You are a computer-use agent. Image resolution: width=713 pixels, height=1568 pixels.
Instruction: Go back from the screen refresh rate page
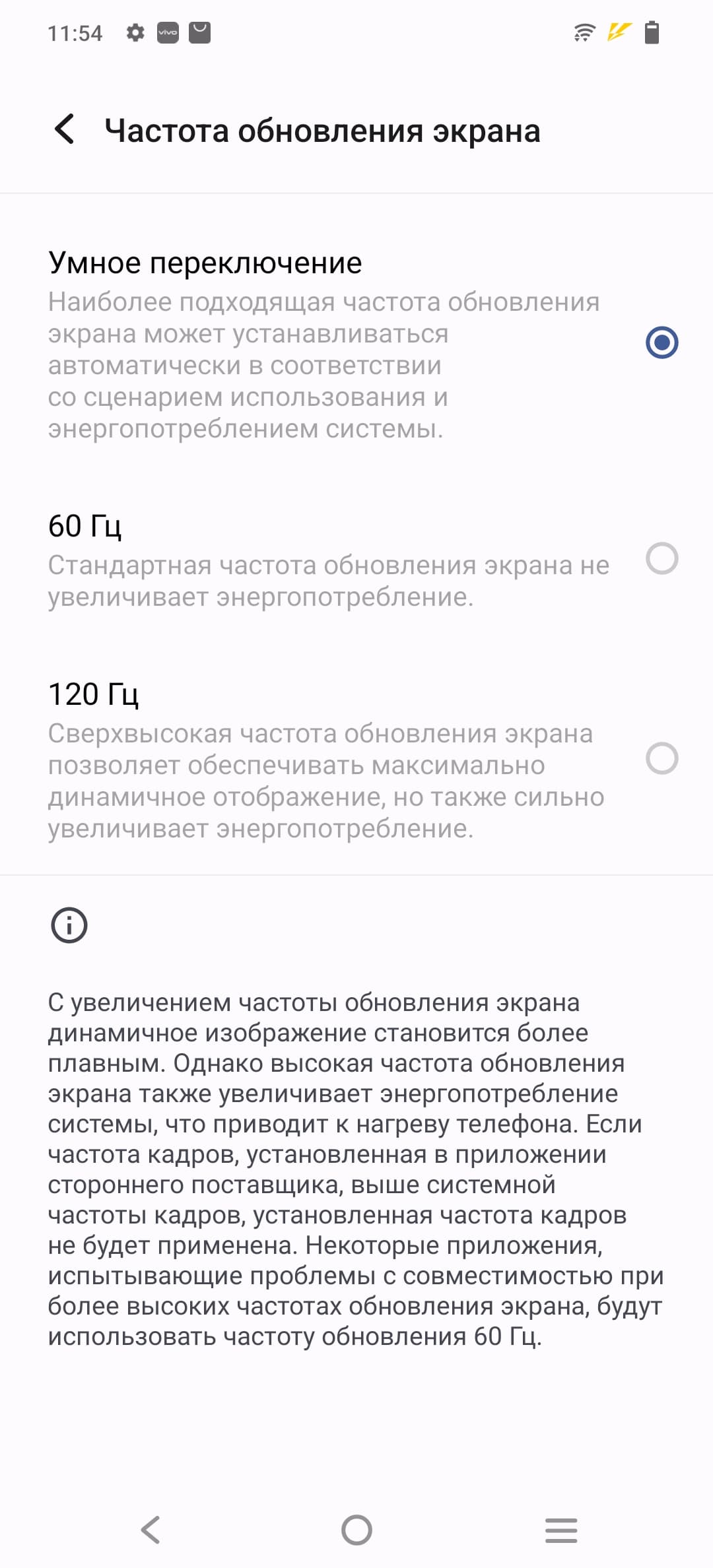tap(65, 129)
